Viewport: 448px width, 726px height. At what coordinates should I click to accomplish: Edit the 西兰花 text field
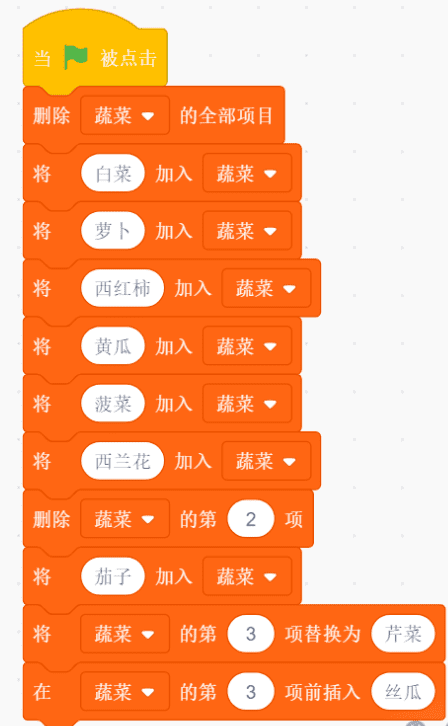point(123,461)
